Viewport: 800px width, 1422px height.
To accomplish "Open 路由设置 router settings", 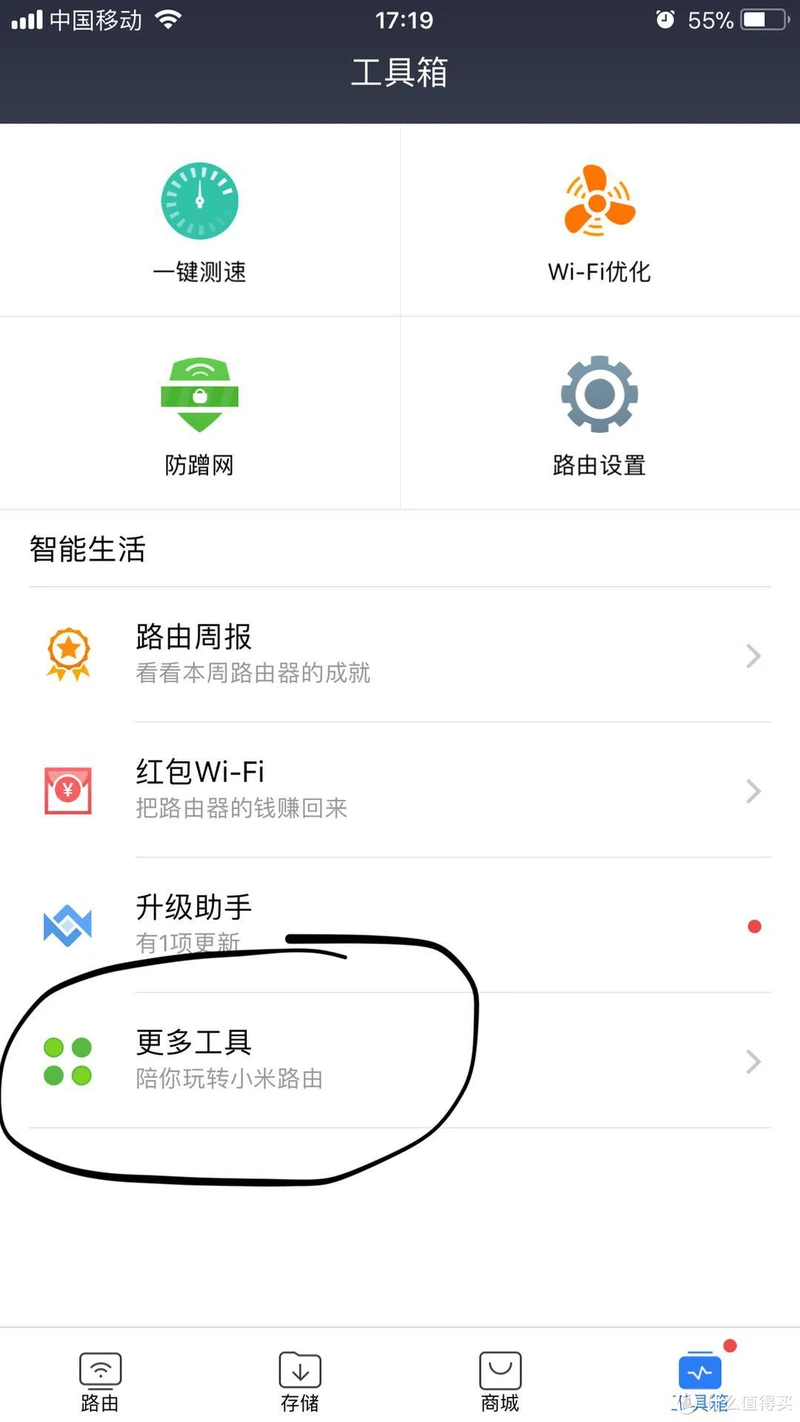I will (x=599, y=412).
